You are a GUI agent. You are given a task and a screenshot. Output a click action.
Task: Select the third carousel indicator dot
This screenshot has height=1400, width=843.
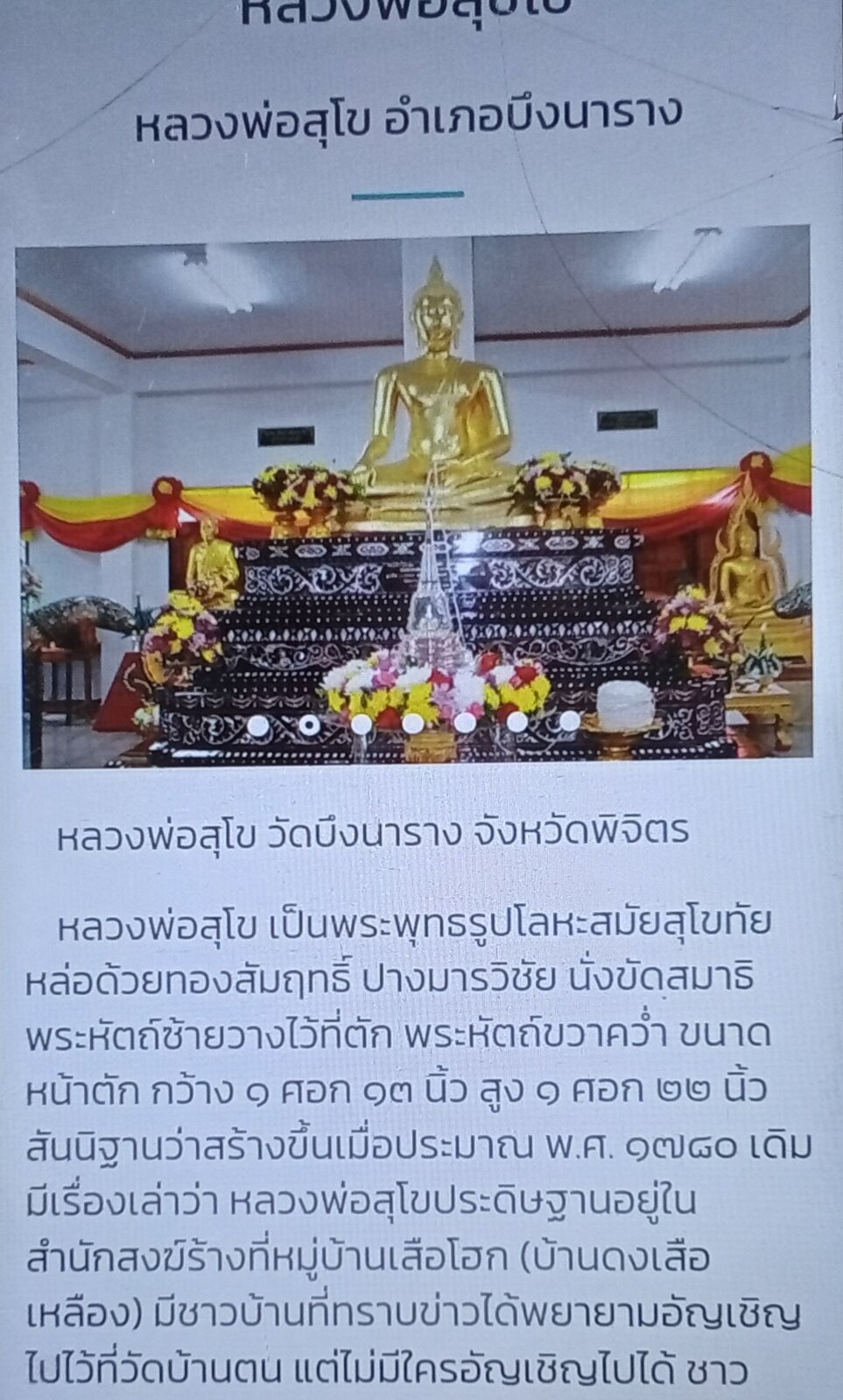pos(362,724)
